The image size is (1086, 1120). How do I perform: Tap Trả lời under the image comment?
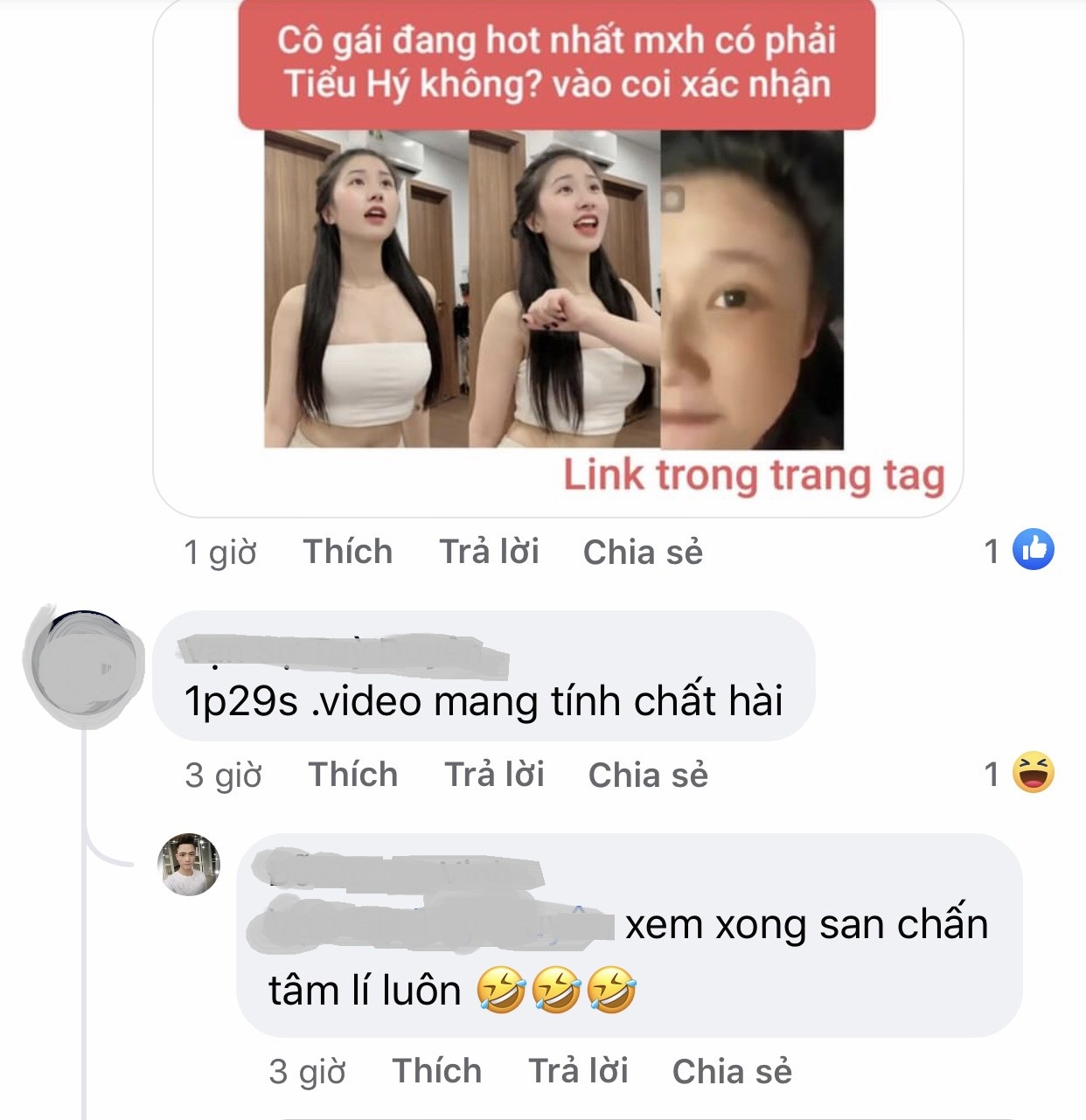point(489,552)
